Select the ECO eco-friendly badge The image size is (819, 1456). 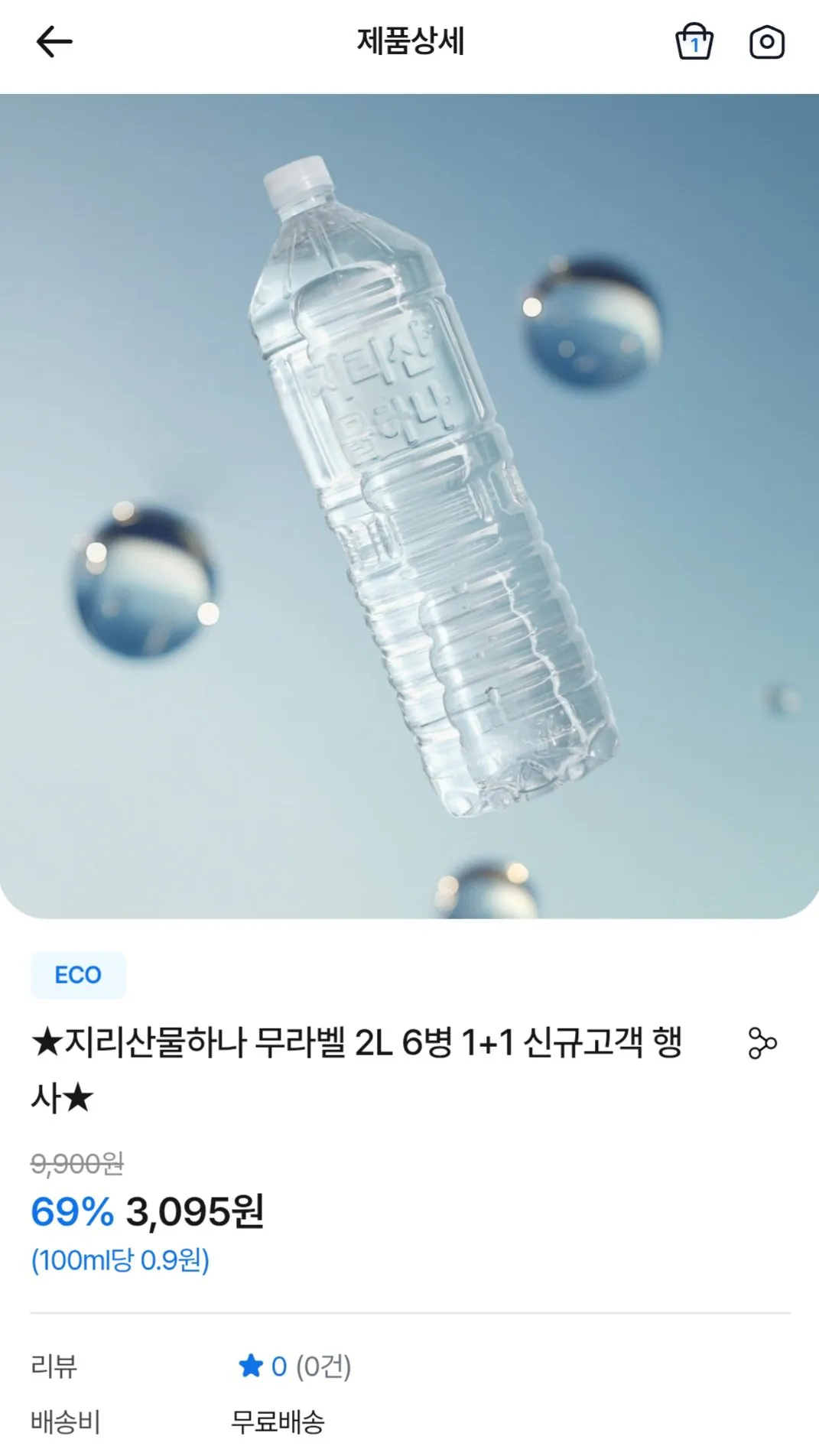[79, 974]
